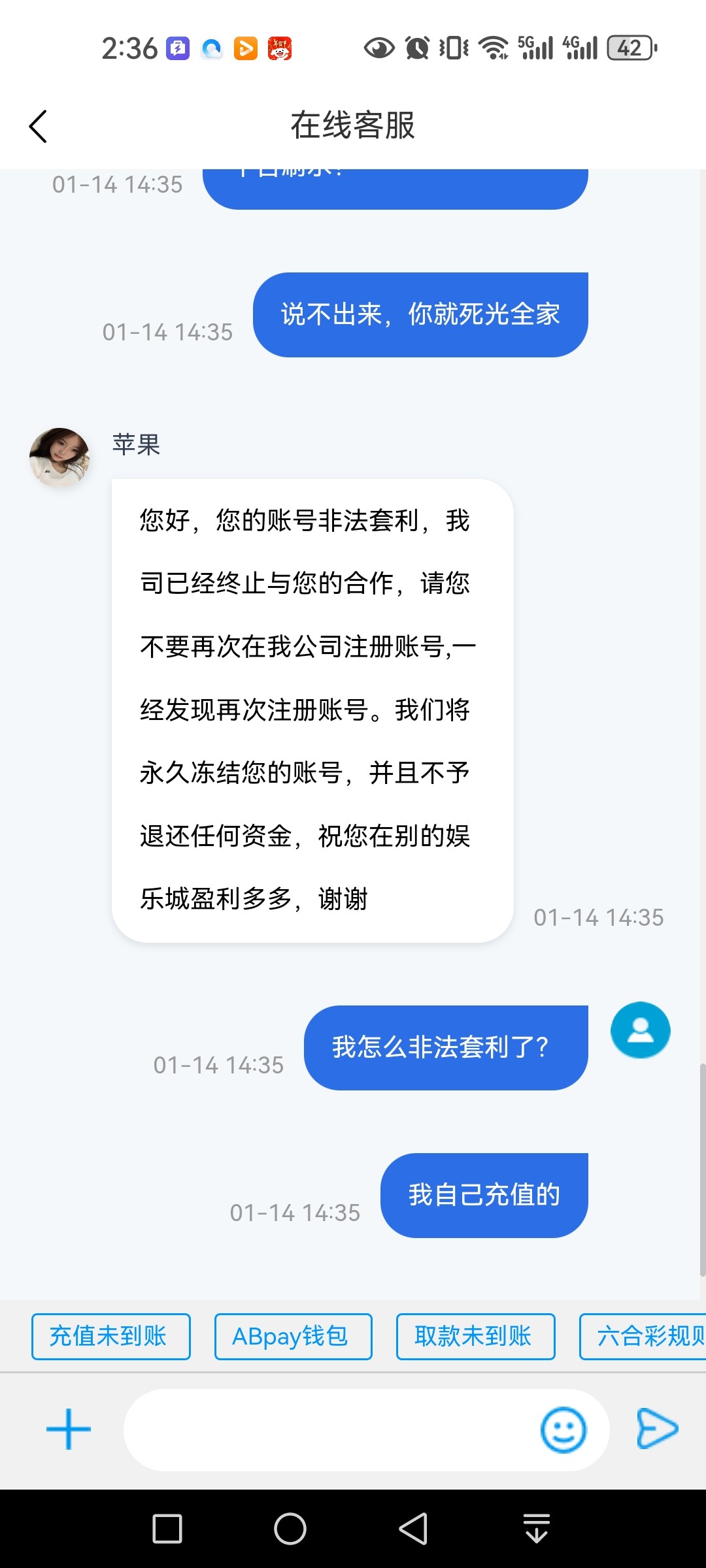
Task: Tap the system home button
Action: [290, 1529]
